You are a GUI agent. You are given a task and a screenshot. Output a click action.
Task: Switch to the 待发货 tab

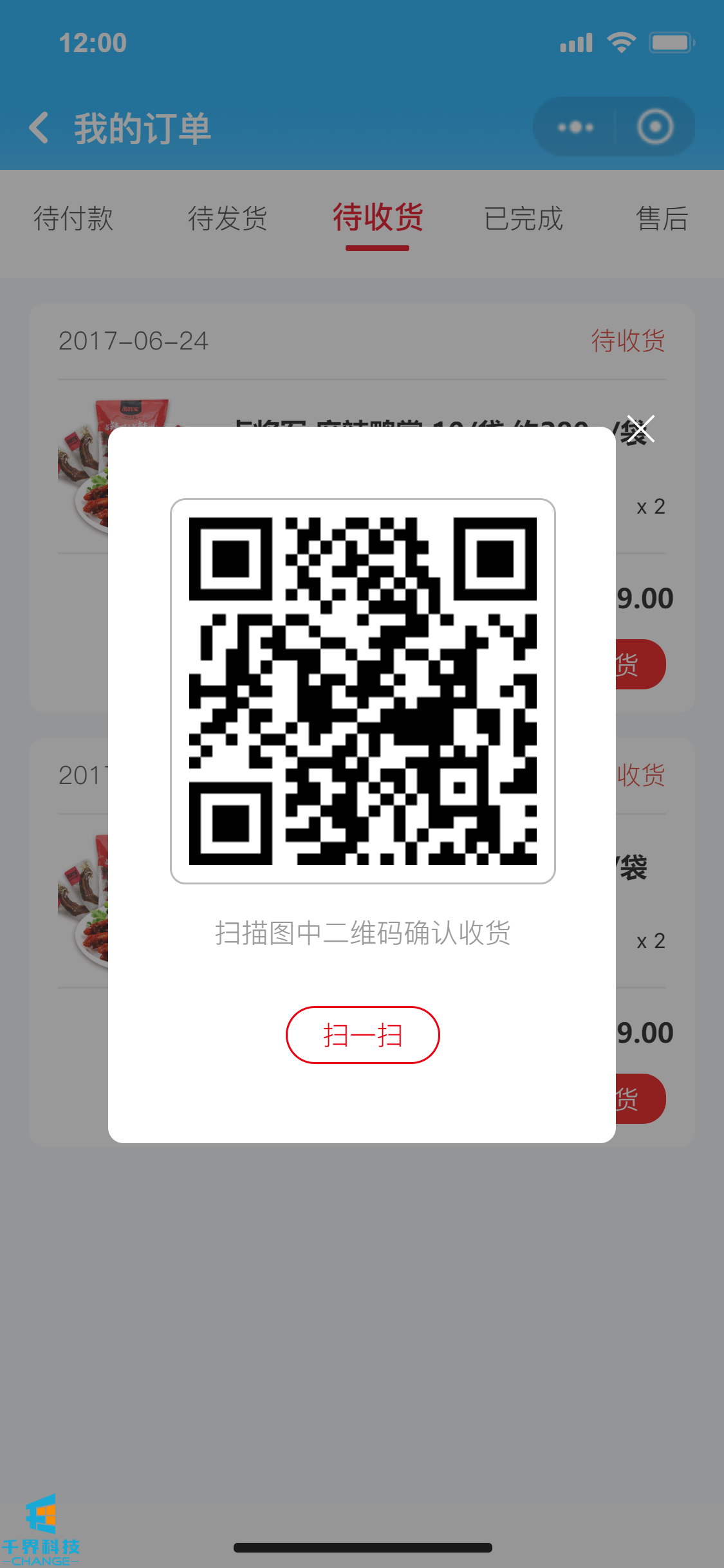[x=227, y=218]
